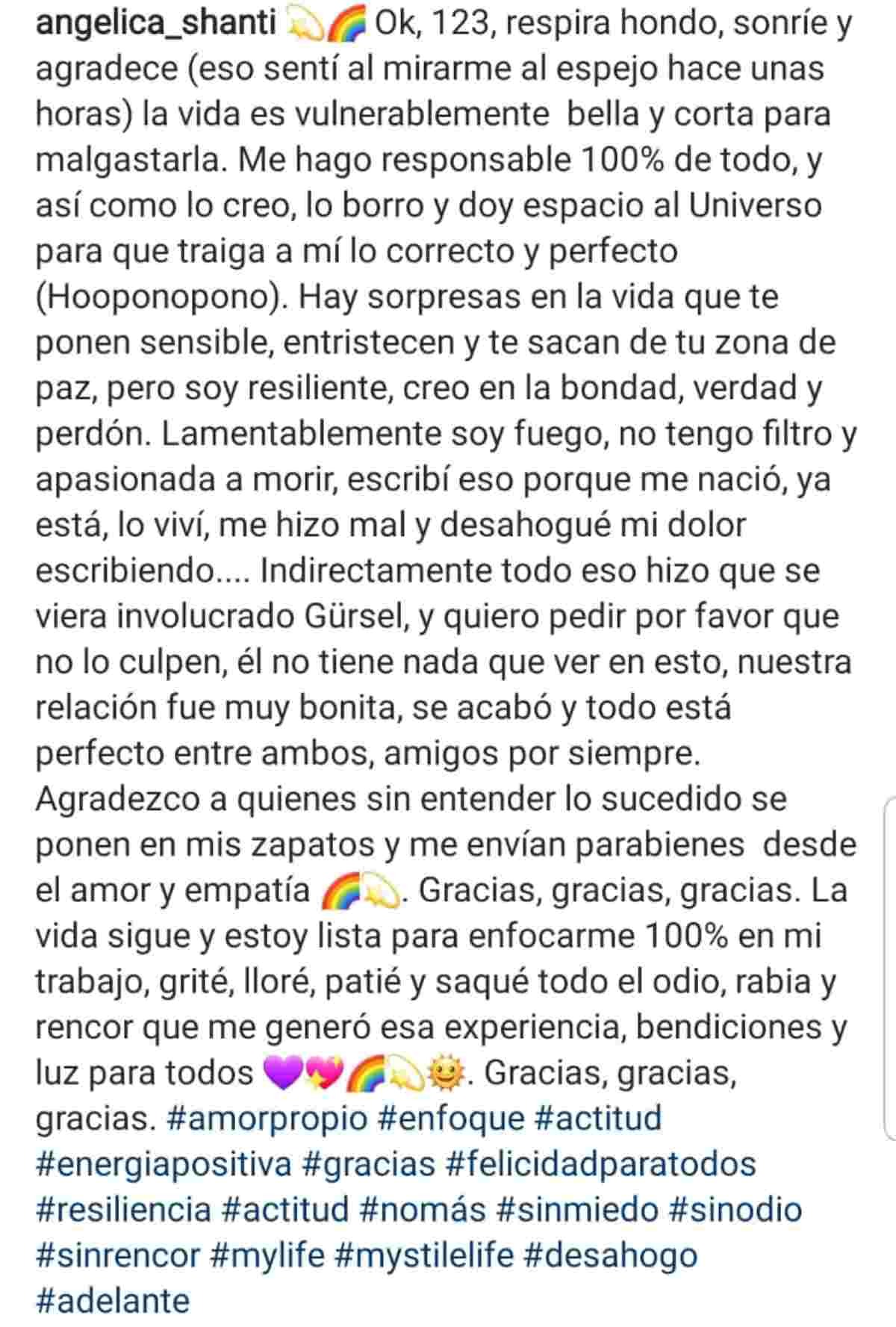Open the #amorpropio hashtag
Screen dimensions: 896x1327
pyautogui.click(x=269, y=1118)
